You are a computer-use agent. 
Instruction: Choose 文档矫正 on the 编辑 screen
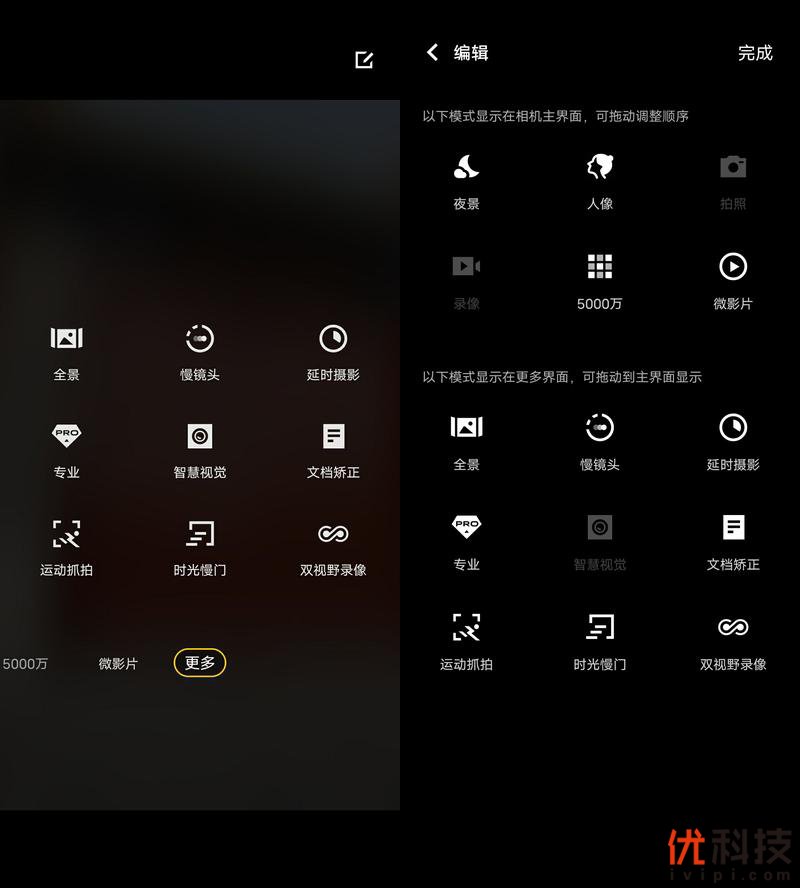(x=733, y=540)
